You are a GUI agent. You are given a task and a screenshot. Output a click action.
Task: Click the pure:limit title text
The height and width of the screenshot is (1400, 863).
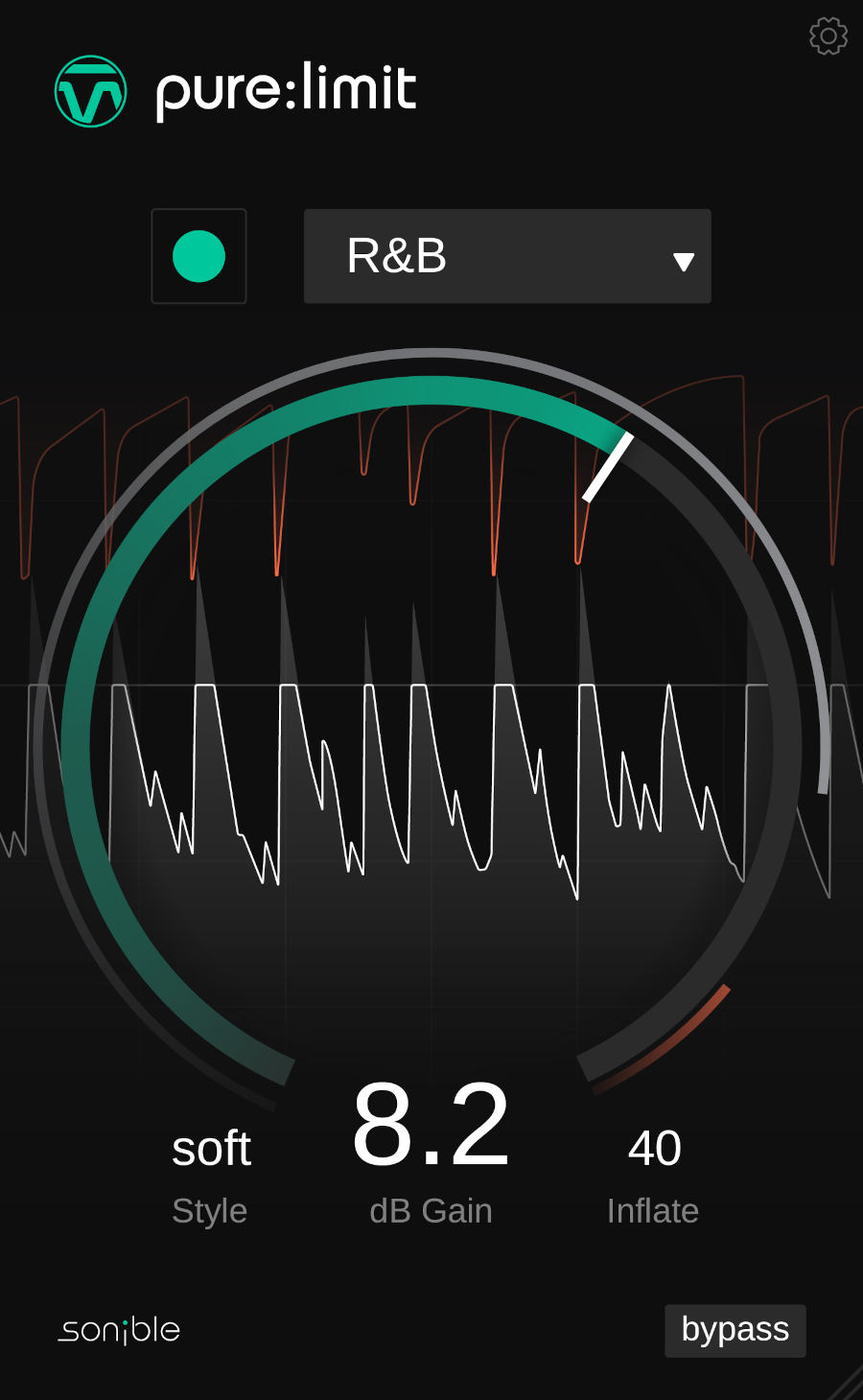[285, 90]
